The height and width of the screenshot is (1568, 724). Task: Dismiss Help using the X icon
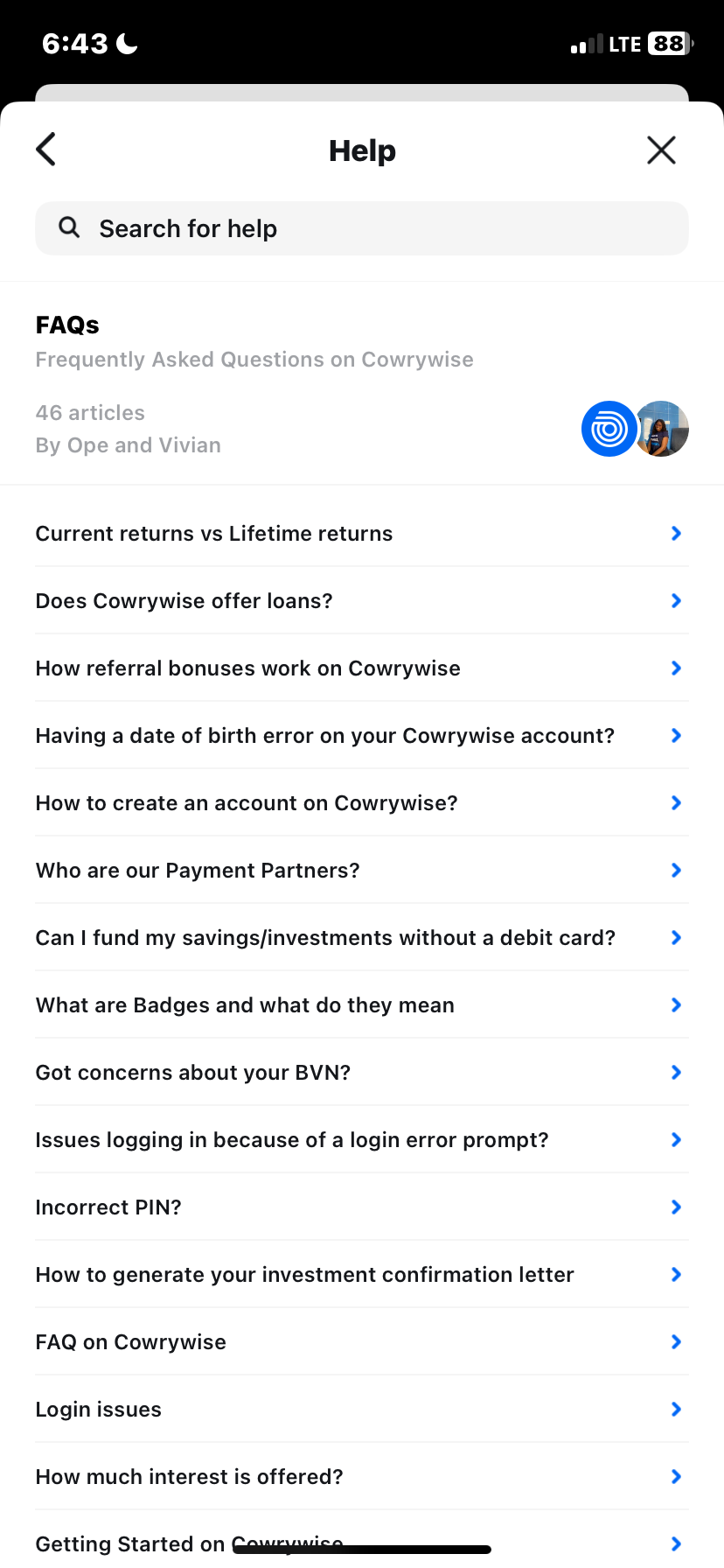tap(661, 150)
